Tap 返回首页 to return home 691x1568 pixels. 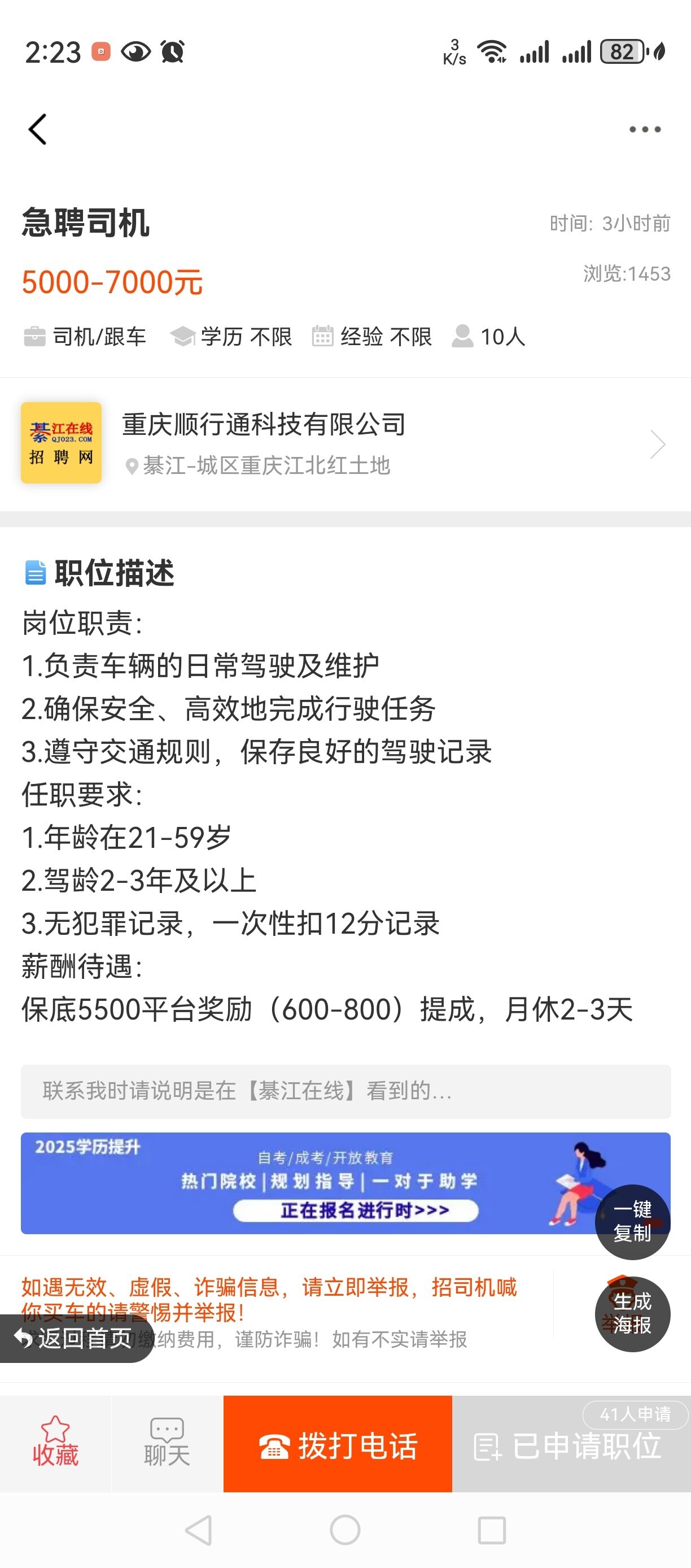pyautogui.click(x=76, y=1339)
